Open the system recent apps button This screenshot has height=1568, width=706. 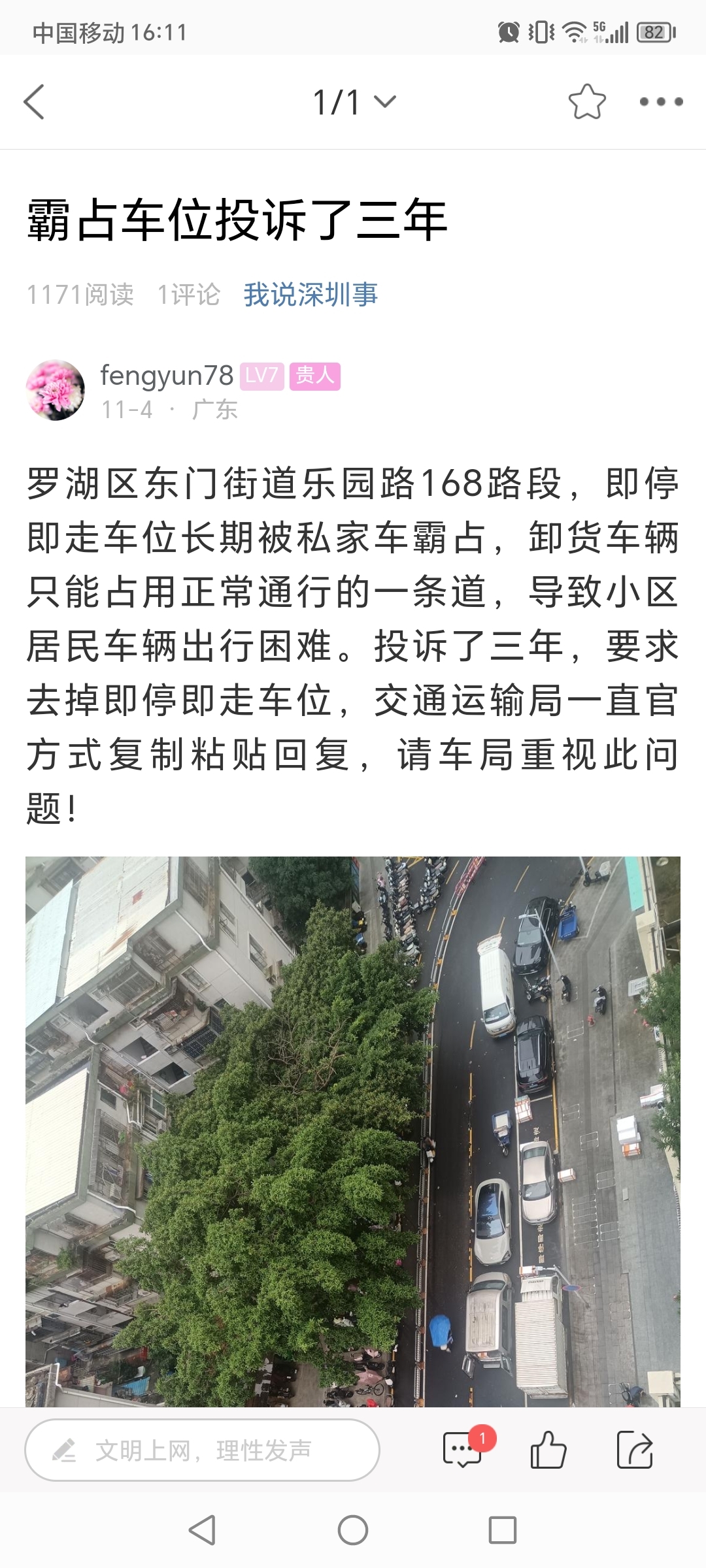tap(502, 1530)
